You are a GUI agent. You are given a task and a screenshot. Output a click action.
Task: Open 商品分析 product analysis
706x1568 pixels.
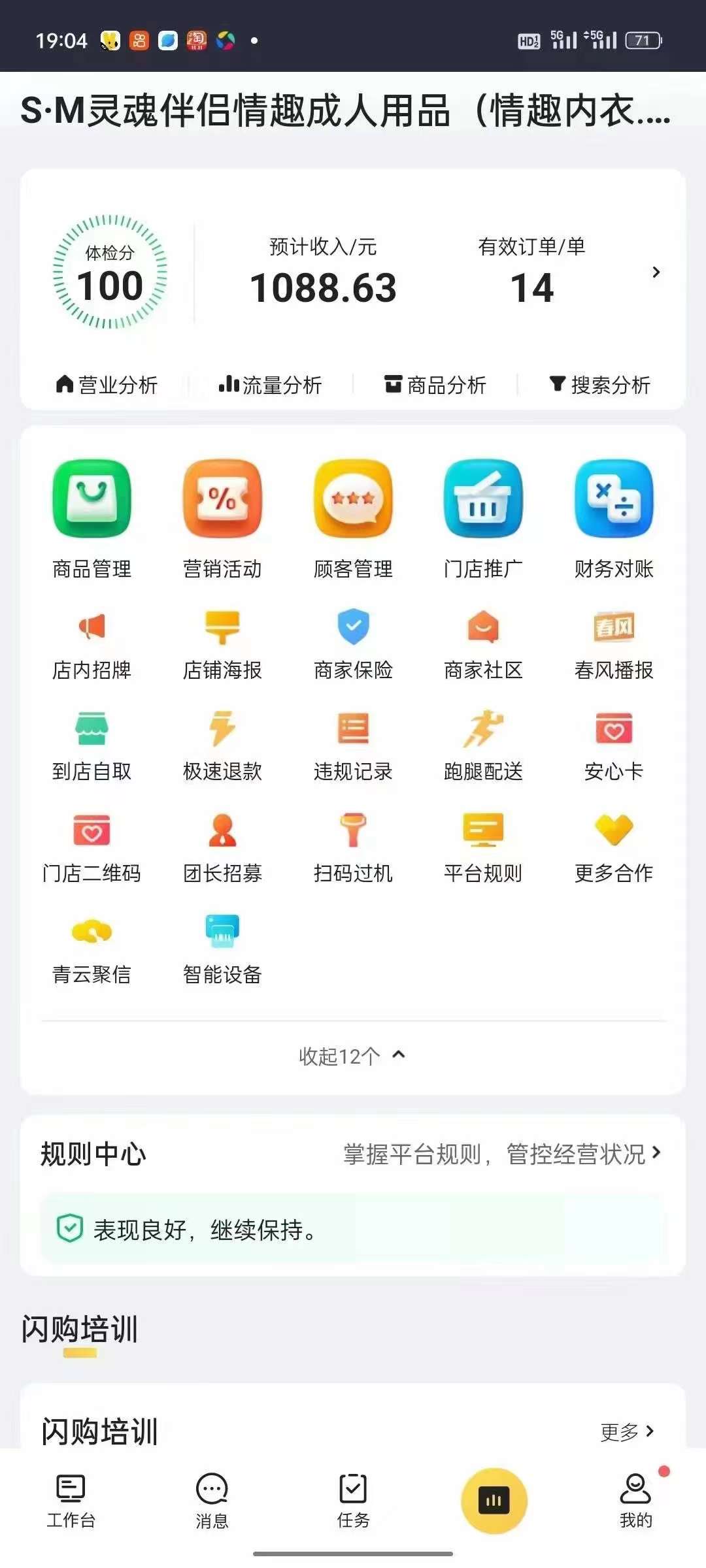(x=435, y=385)
